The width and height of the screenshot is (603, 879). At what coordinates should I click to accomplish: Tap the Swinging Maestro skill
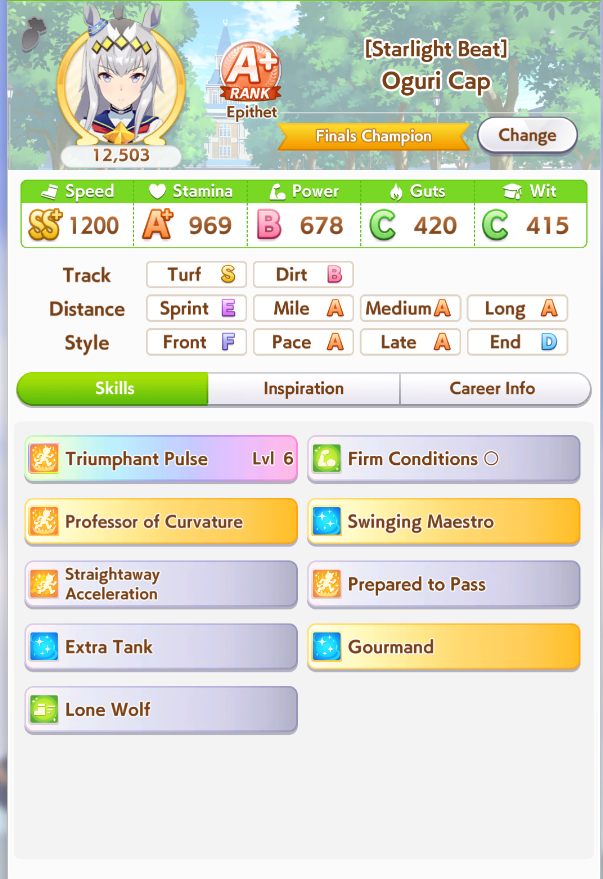click(x=443, y=521)
